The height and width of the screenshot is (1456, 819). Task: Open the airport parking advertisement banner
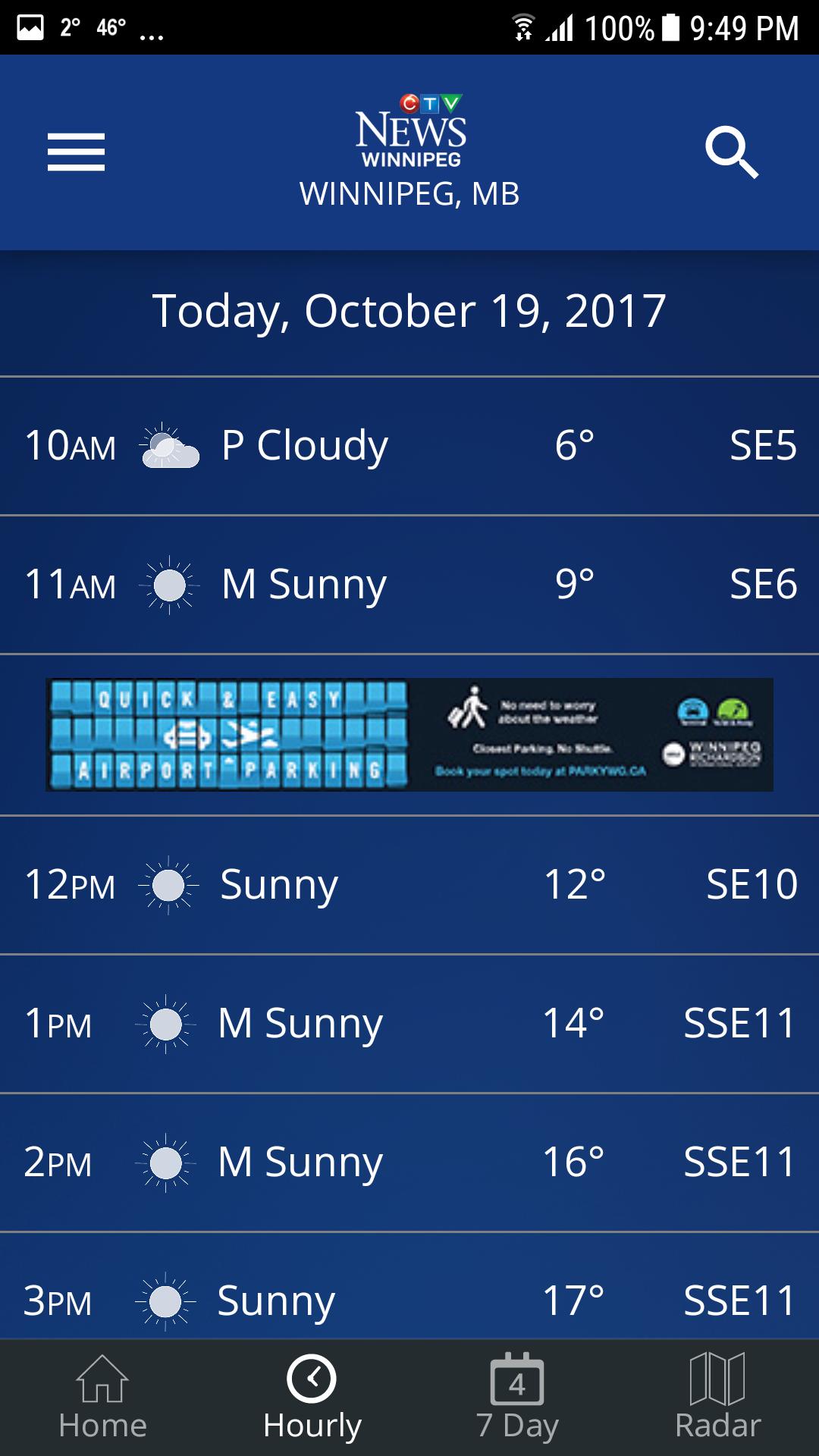[409, 734]
